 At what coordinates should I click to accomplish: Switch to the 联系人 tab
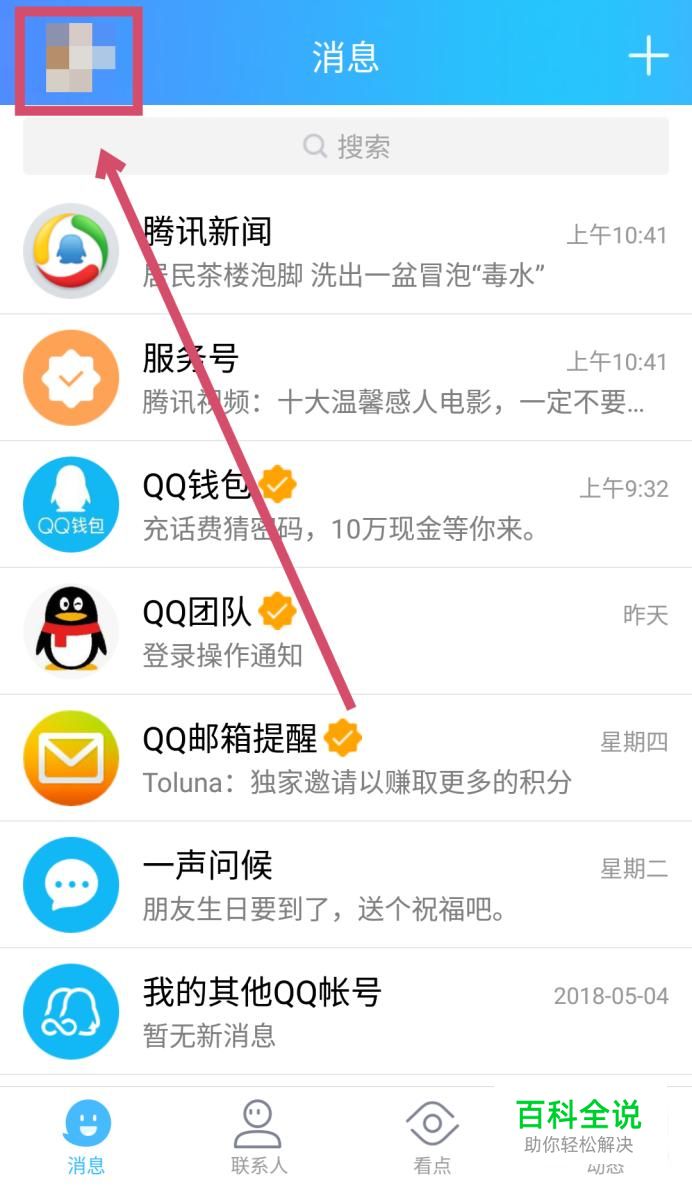pyautogui.click(x=258, y=1137)
